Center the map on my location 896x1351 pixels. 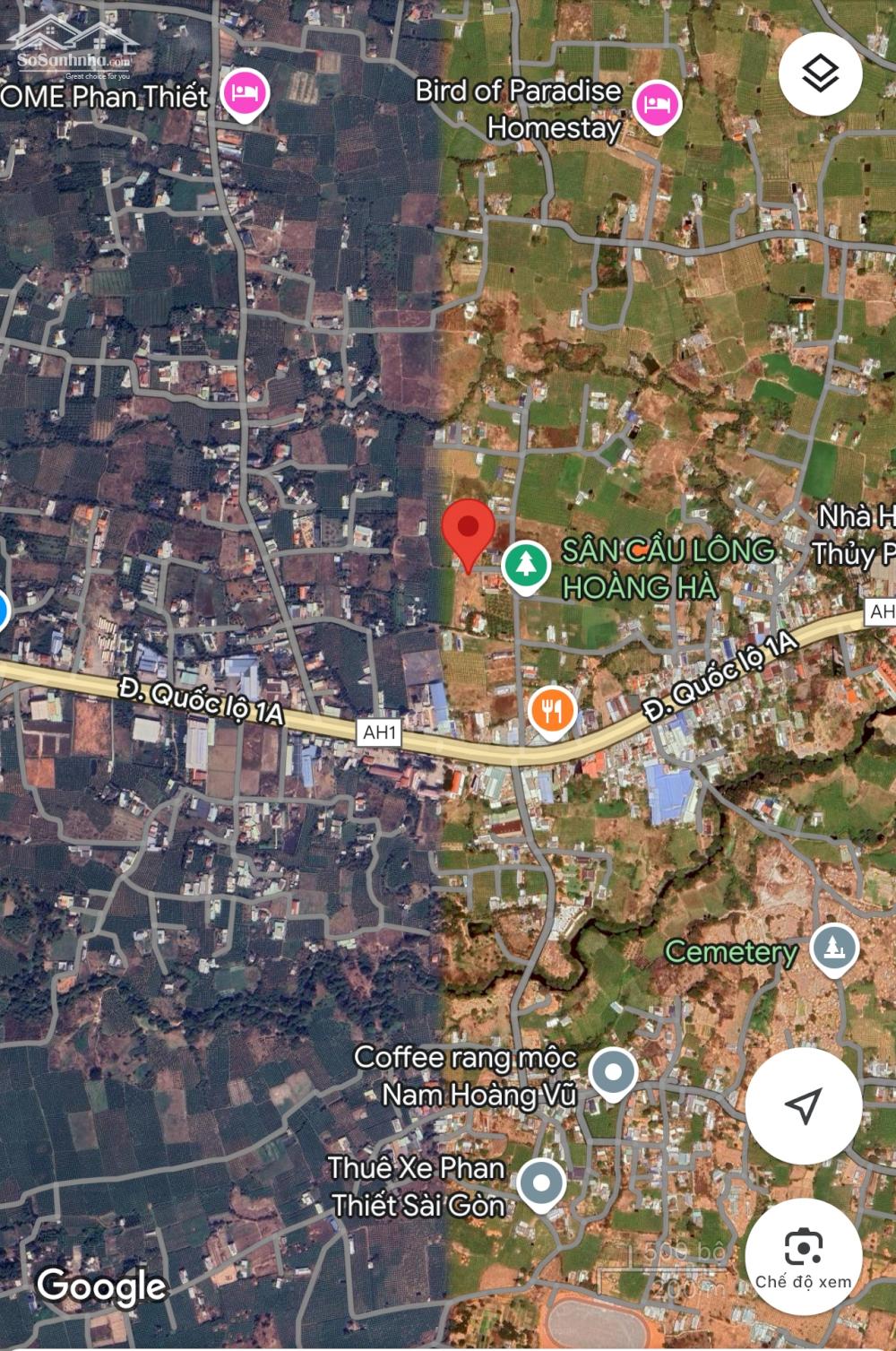(803, 1106)
